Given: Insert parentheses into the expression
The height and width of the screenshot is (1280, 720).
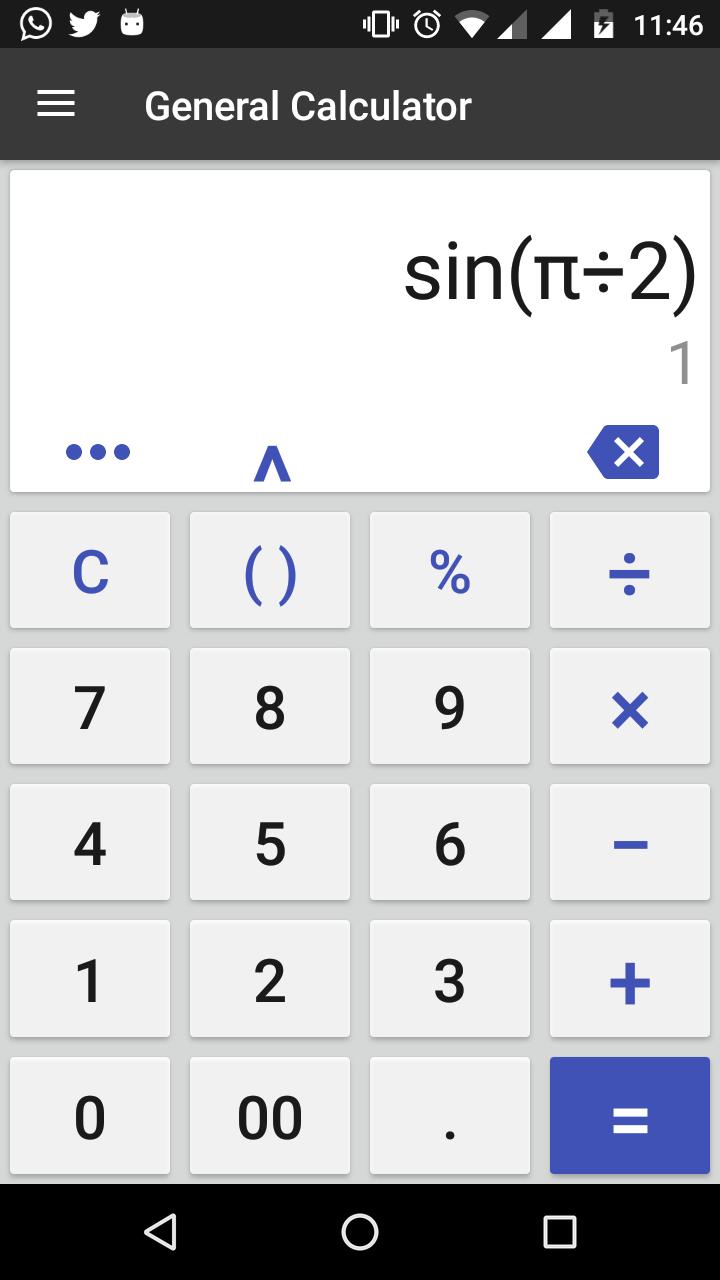Looking at the screenshot, I should click(270, 571).
